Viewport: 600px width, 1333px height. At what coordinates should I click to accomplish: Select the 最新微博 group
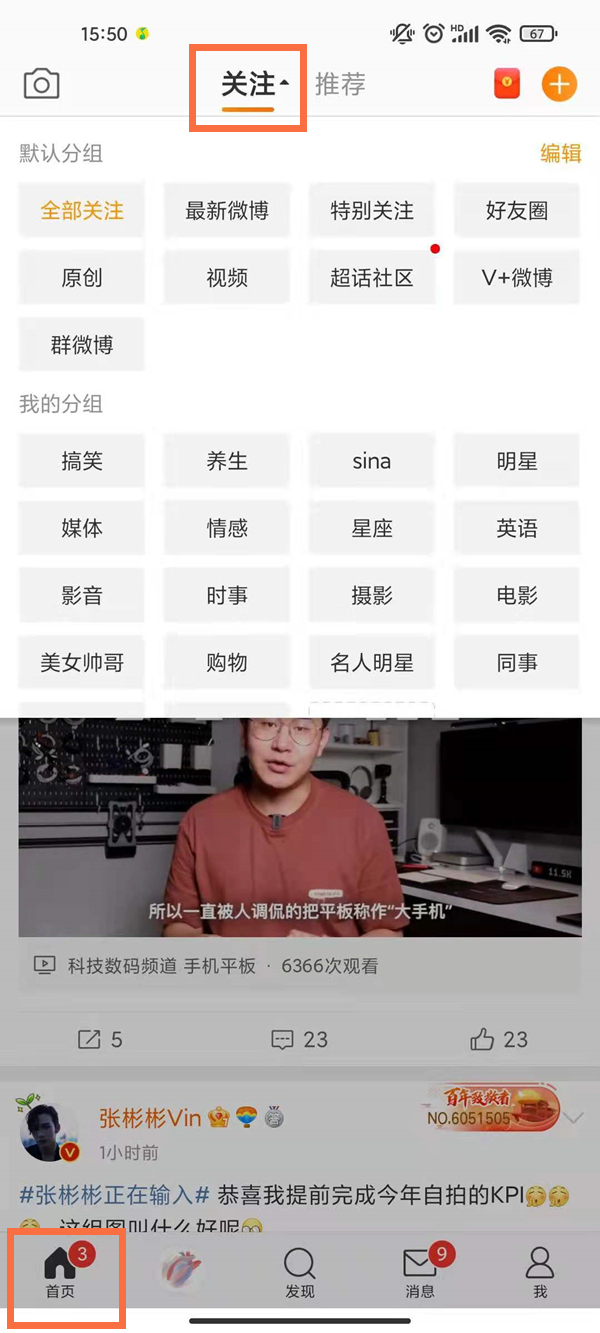click(x=227, y=211)
